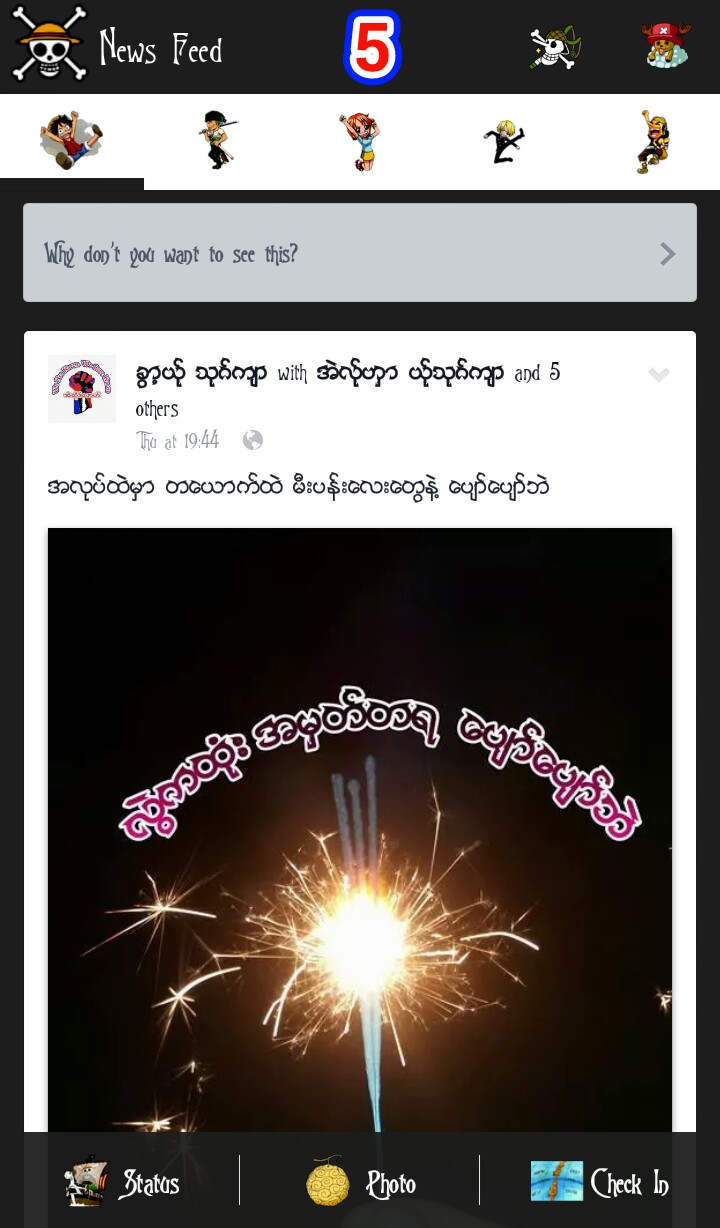Screen dimensions: 720x1228
Task: Tap the skull logo beside News Feed
Action: [x=49, y=44]
